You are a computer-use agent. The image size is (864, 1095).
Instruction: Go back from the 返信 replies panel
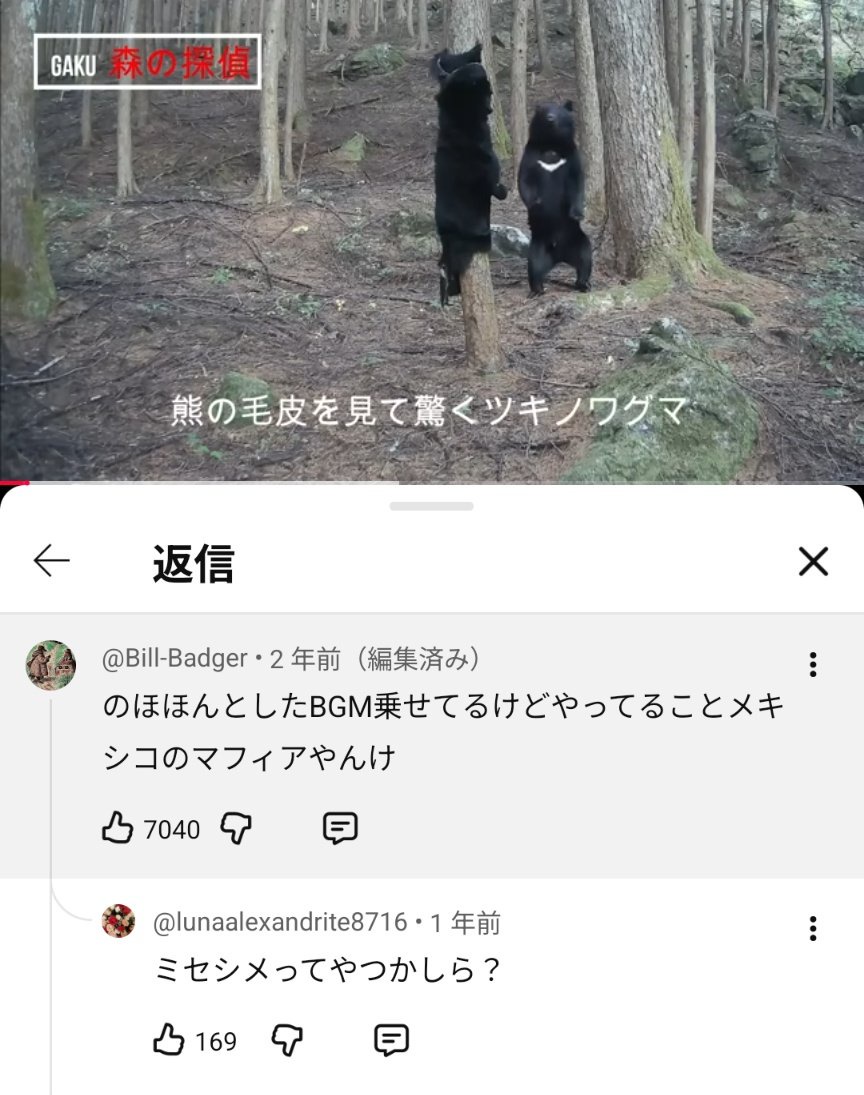pyautogui.click(x=51, y=562)
